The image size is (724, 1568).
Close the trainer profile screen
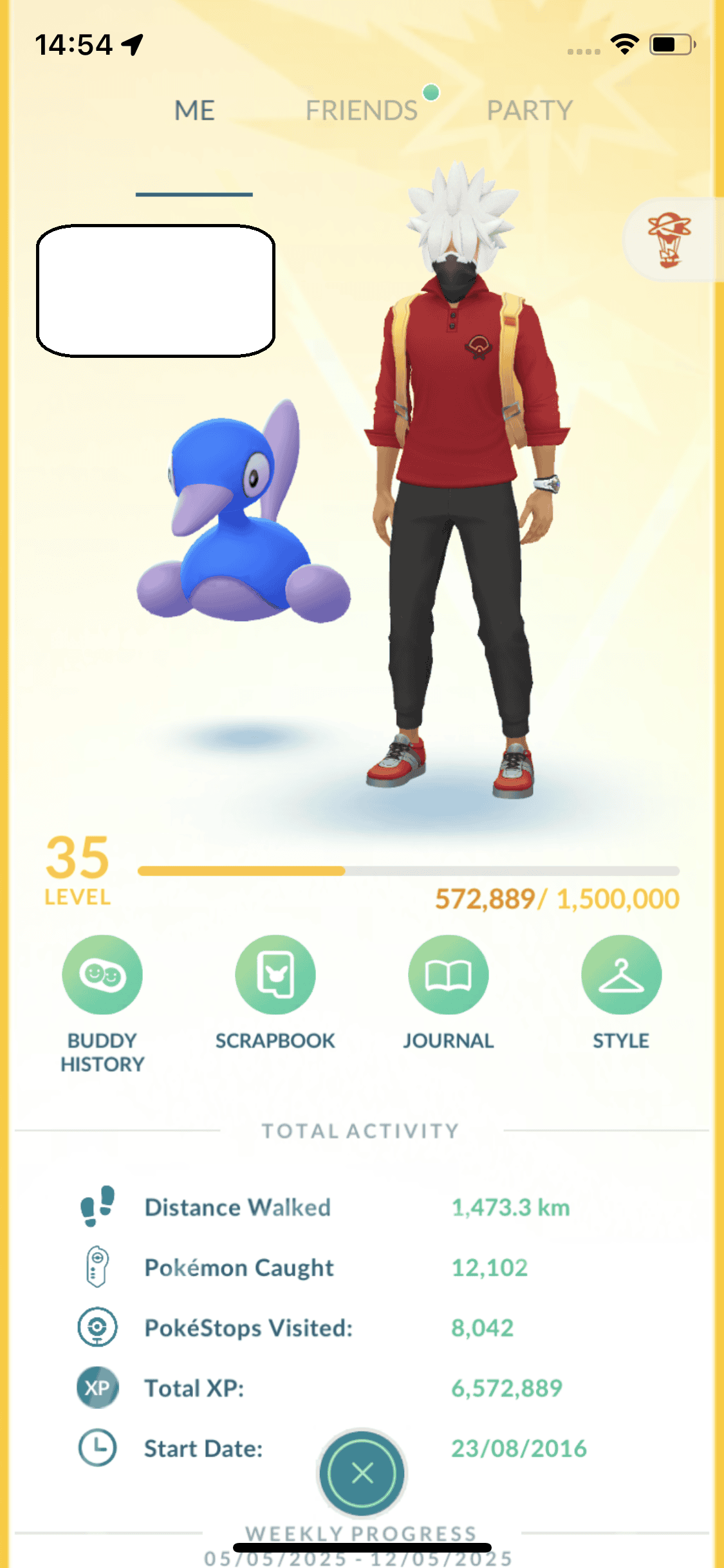click(362, 1473)
